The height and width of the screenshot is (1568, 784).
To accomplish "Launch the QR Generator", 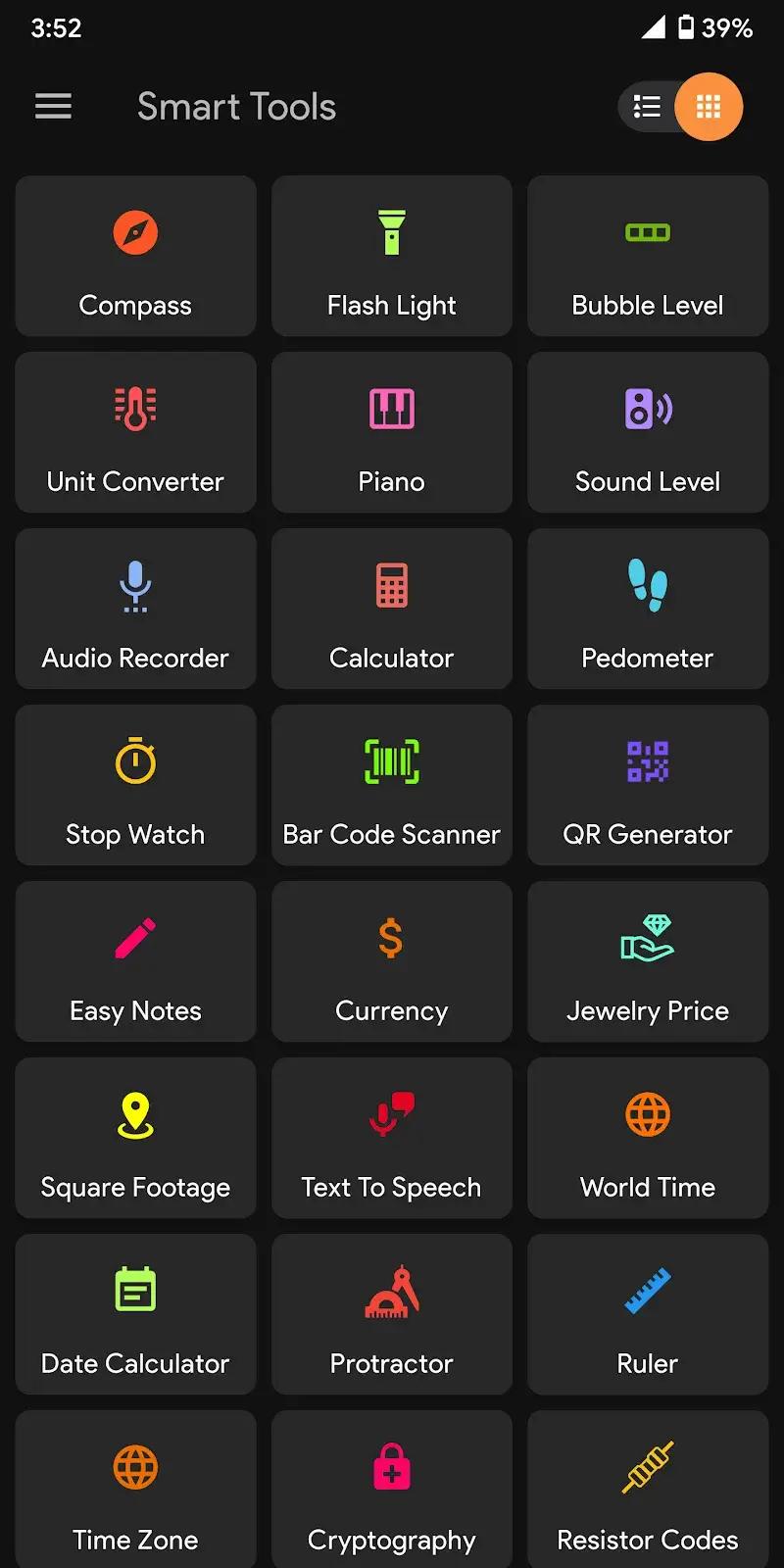I will [647, 786].
